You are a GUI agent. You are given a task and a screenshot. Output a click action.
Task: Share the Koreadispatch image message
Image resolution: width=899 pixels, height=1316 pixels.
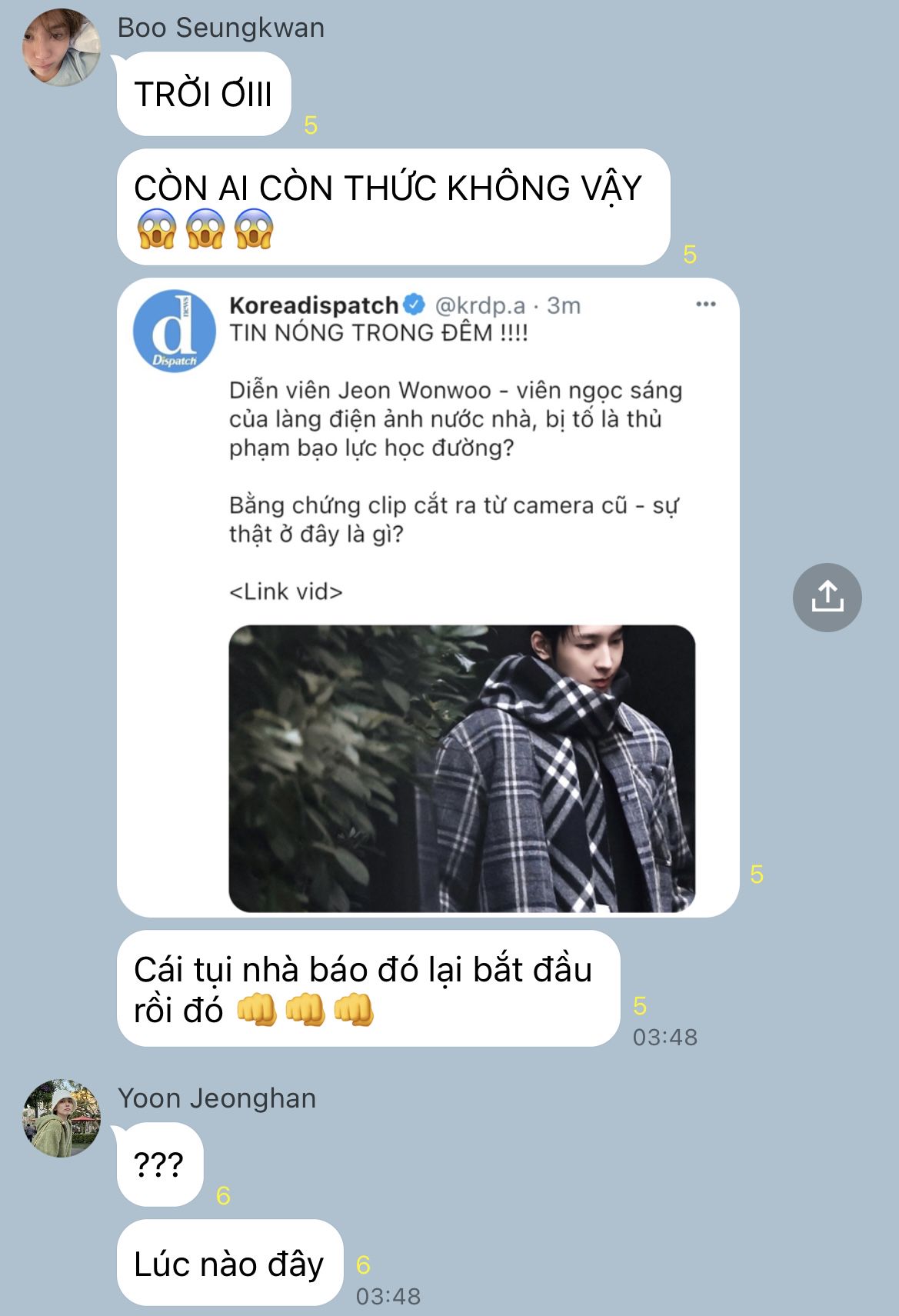827,597
